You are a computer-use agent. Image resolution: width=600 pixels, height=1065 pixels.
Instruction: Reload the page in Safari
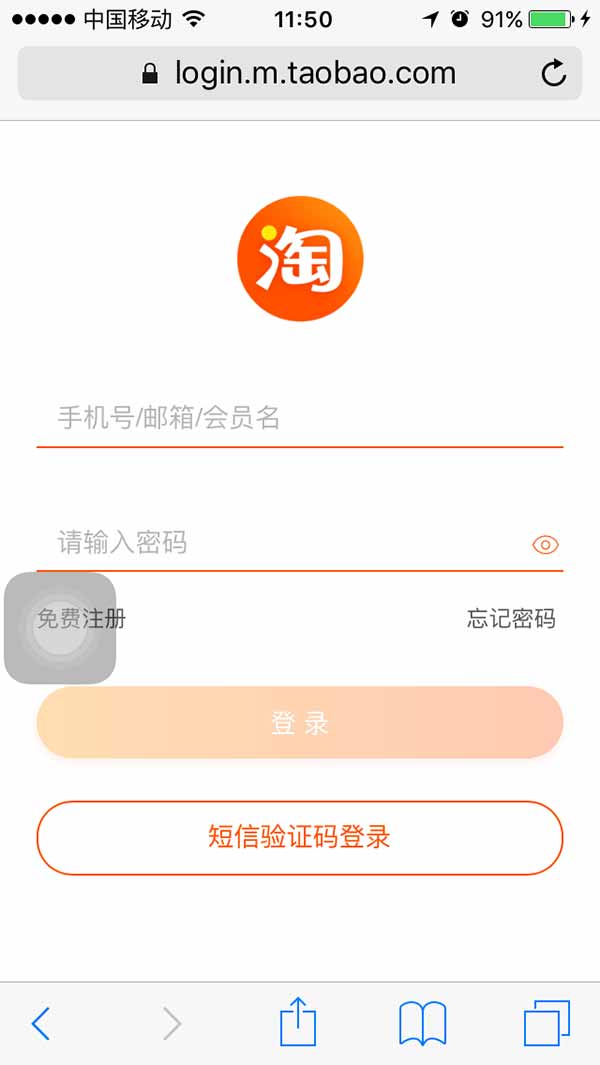click(553, 73)
